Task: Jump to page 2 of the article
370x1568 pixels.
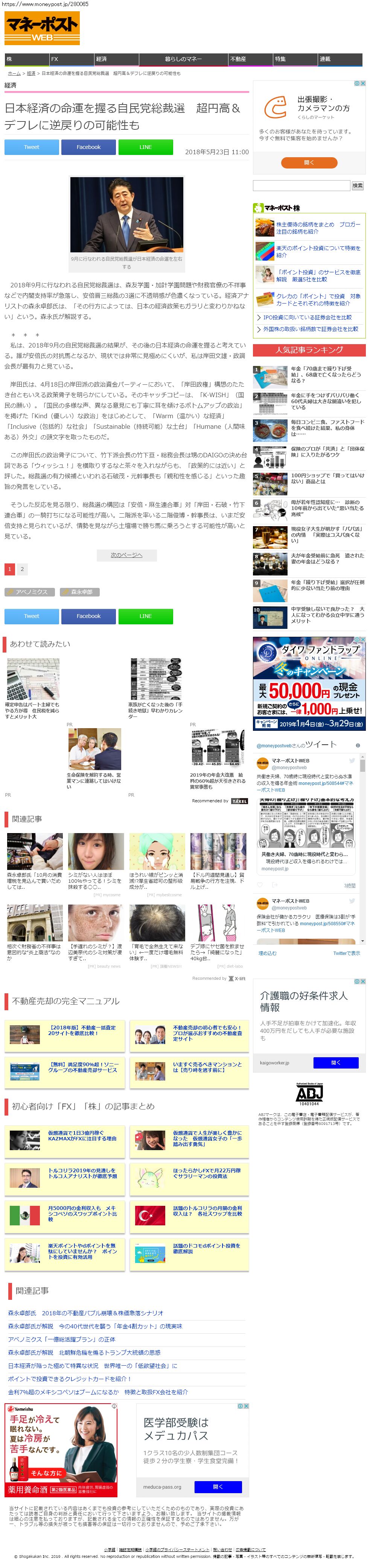Action: pyautogui.click(x=22, y=569)
